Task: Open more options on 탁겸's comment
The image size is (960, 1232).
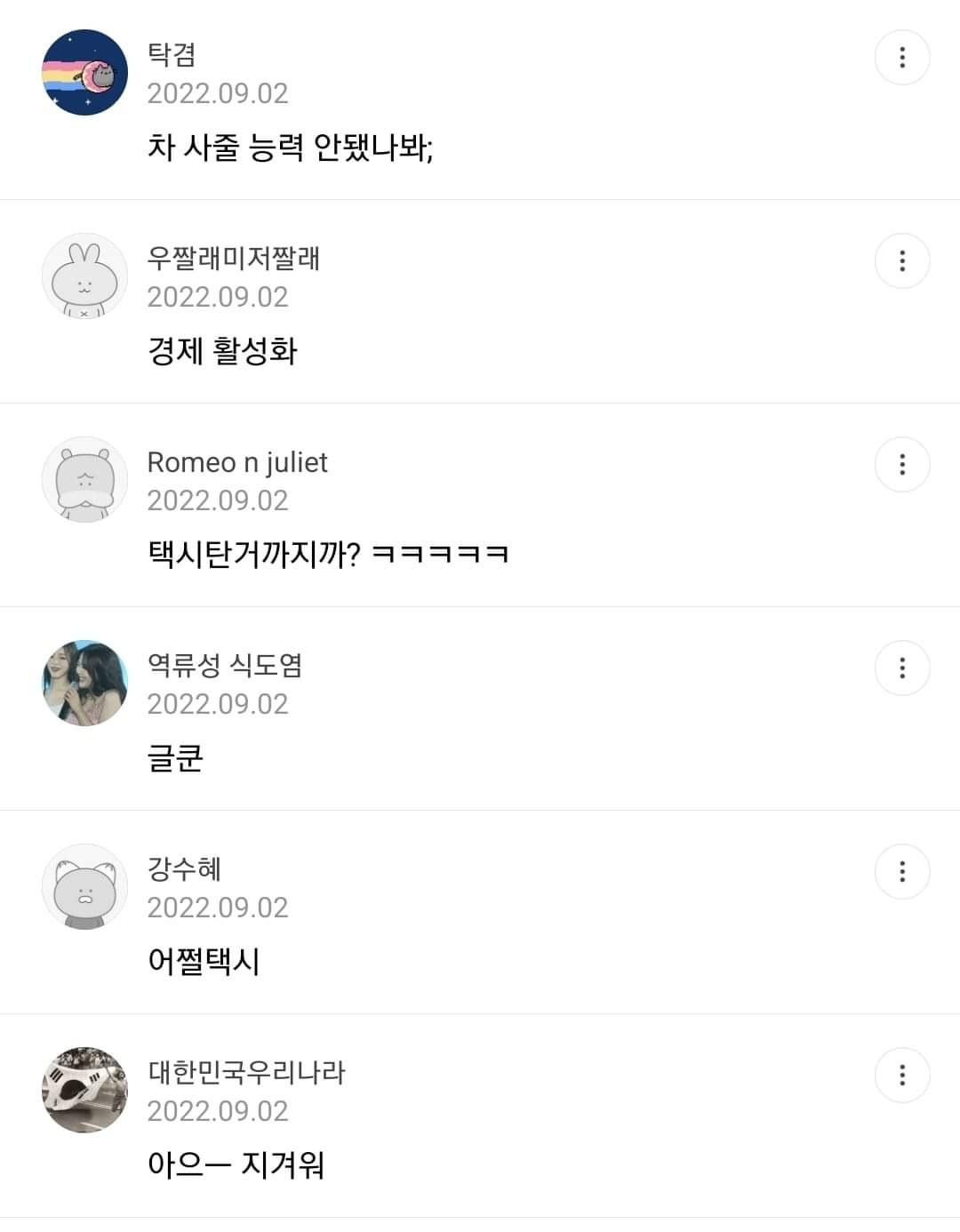Action: (902, 58)
